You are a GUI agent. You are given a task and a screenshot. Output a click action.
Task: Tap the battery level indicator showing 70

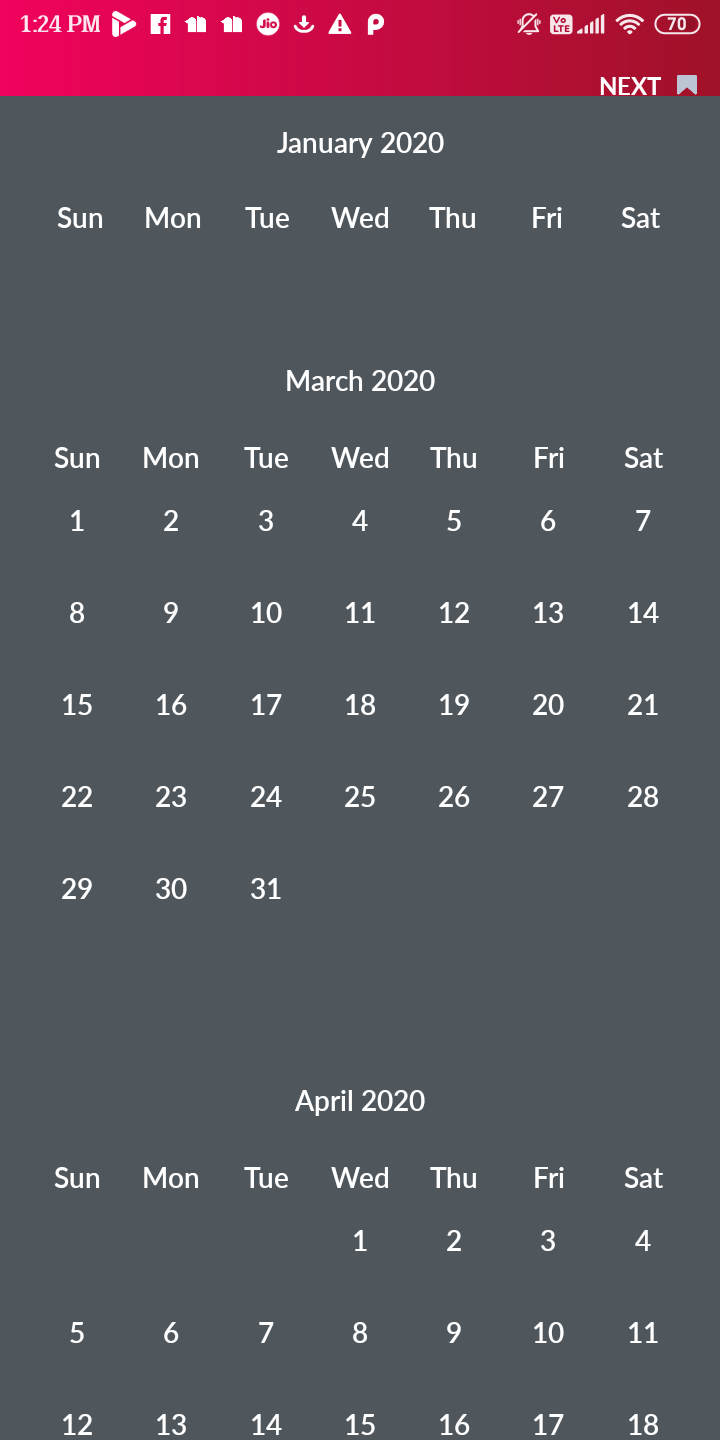(x=676, y=24)
